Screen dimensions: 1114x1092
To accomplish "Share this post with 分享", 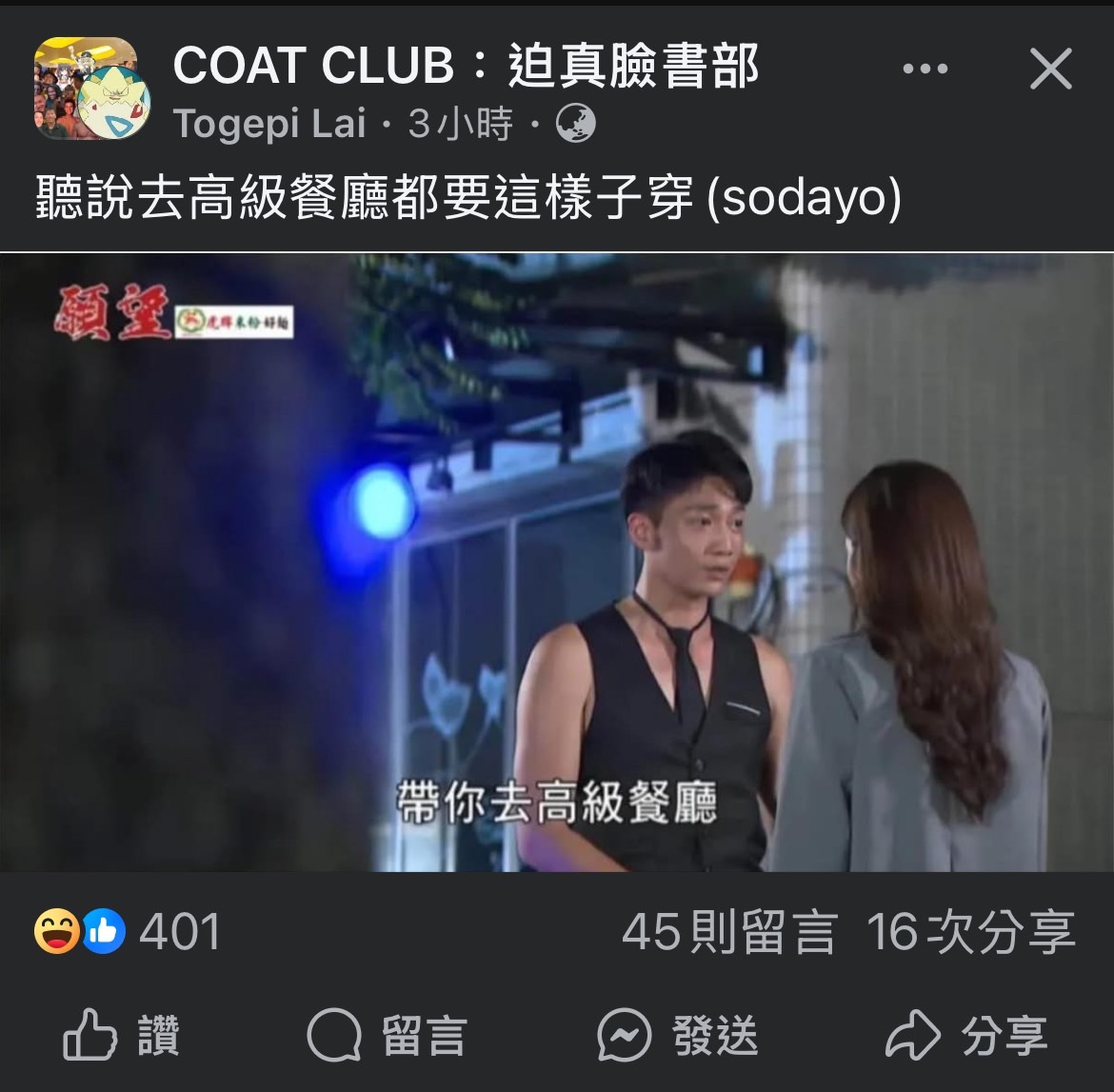I will pyautogui.click(x=966, y=1036).
